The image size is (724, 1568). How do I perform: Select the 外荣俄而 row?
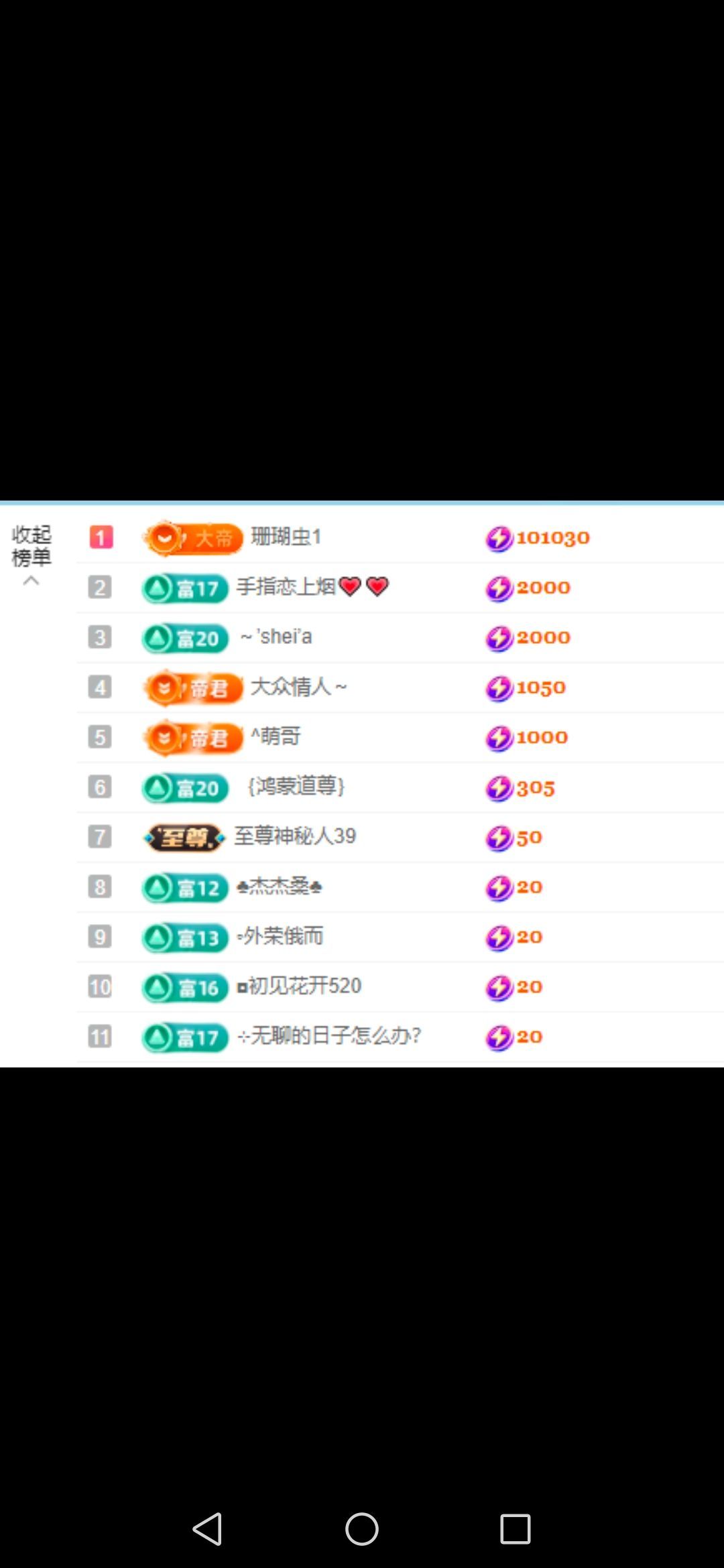[280, 936]
